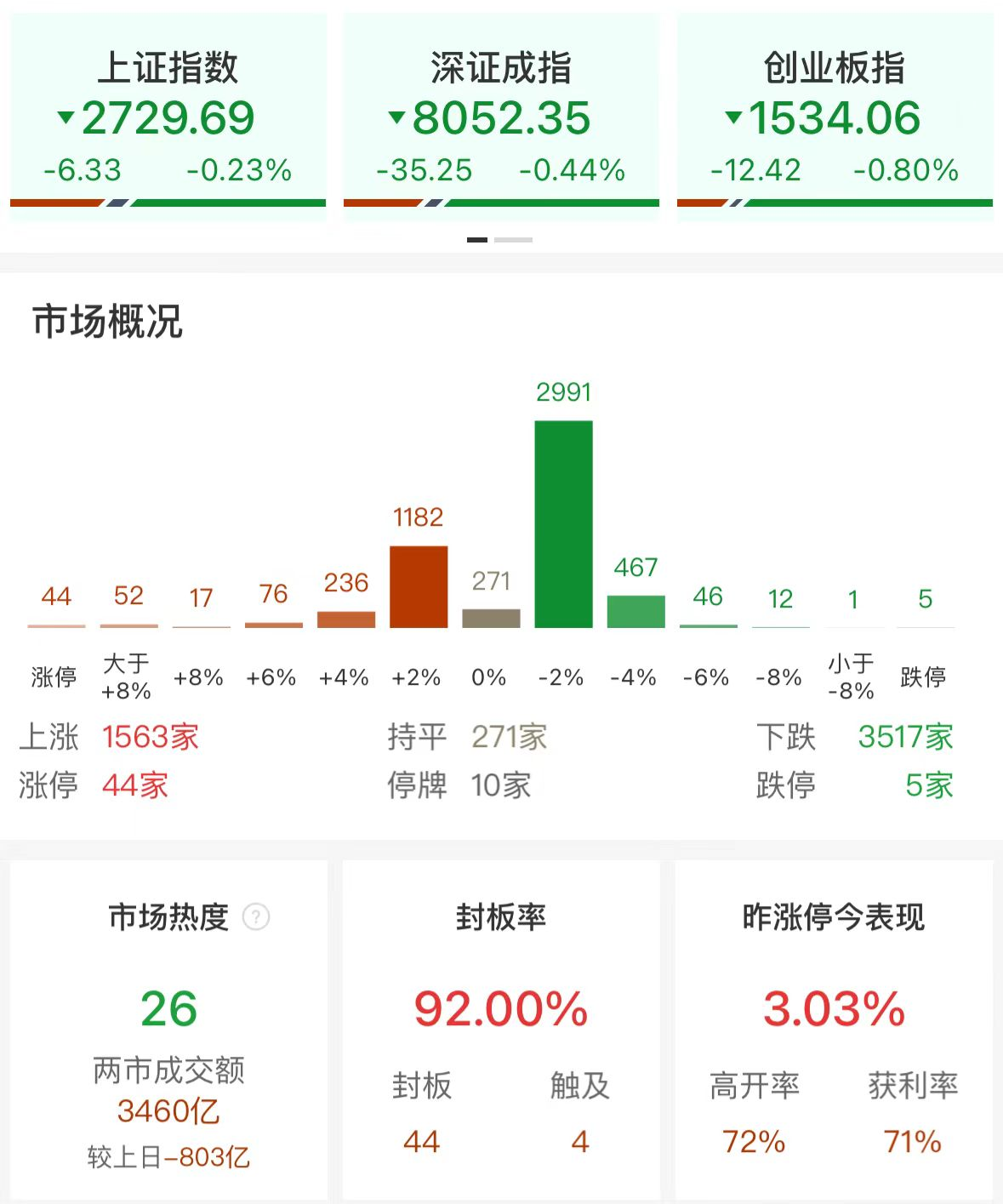Show the help tip for 市场热度

(256, 916)
